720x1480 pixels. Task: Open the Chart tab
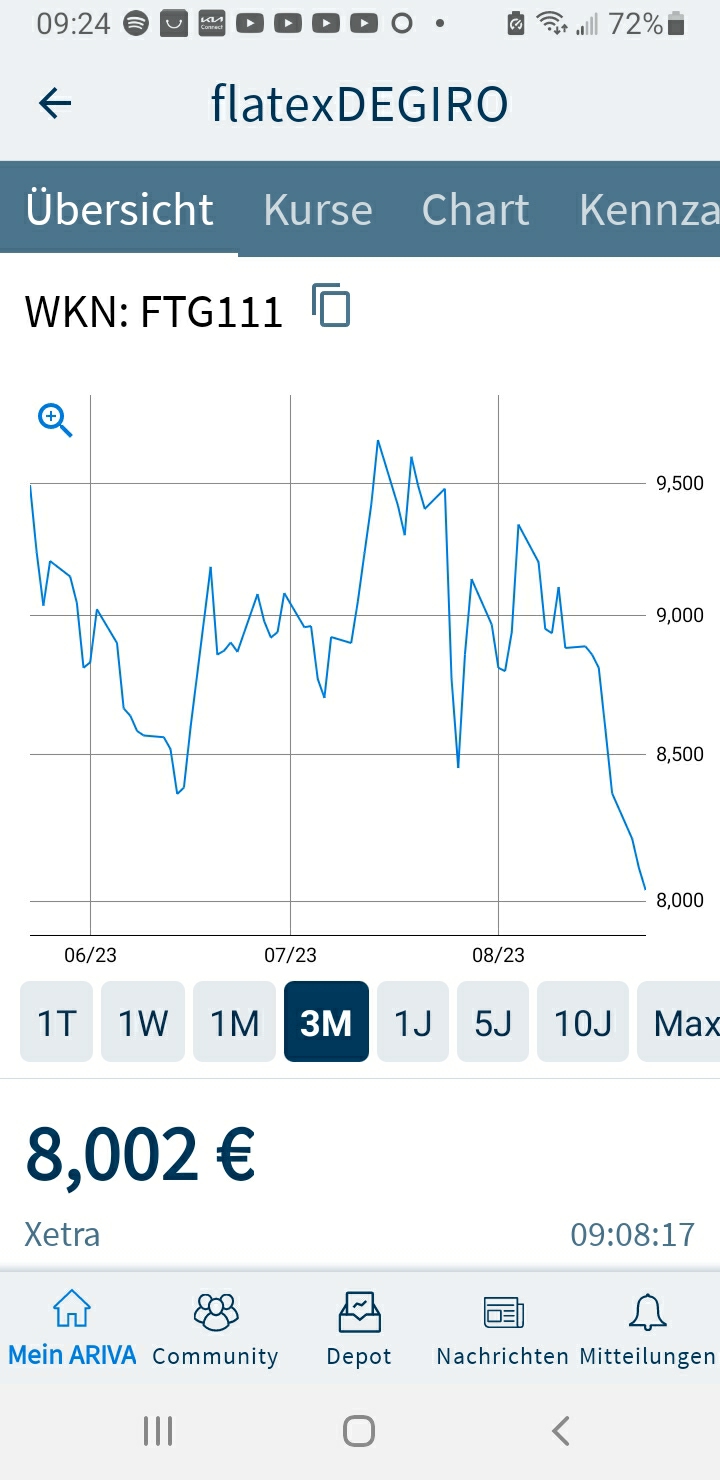[x=476, y=209]
